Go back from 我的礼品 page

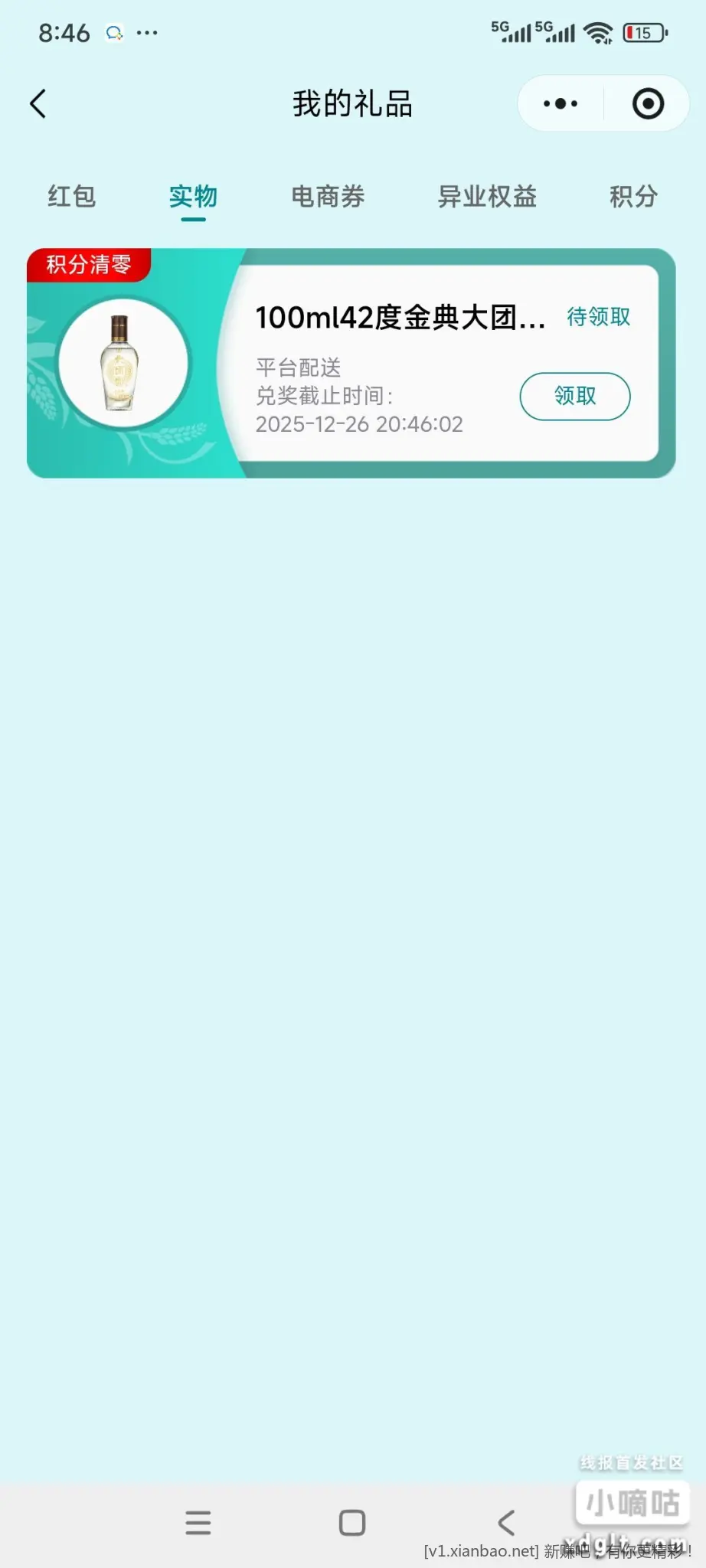point(38,104)
